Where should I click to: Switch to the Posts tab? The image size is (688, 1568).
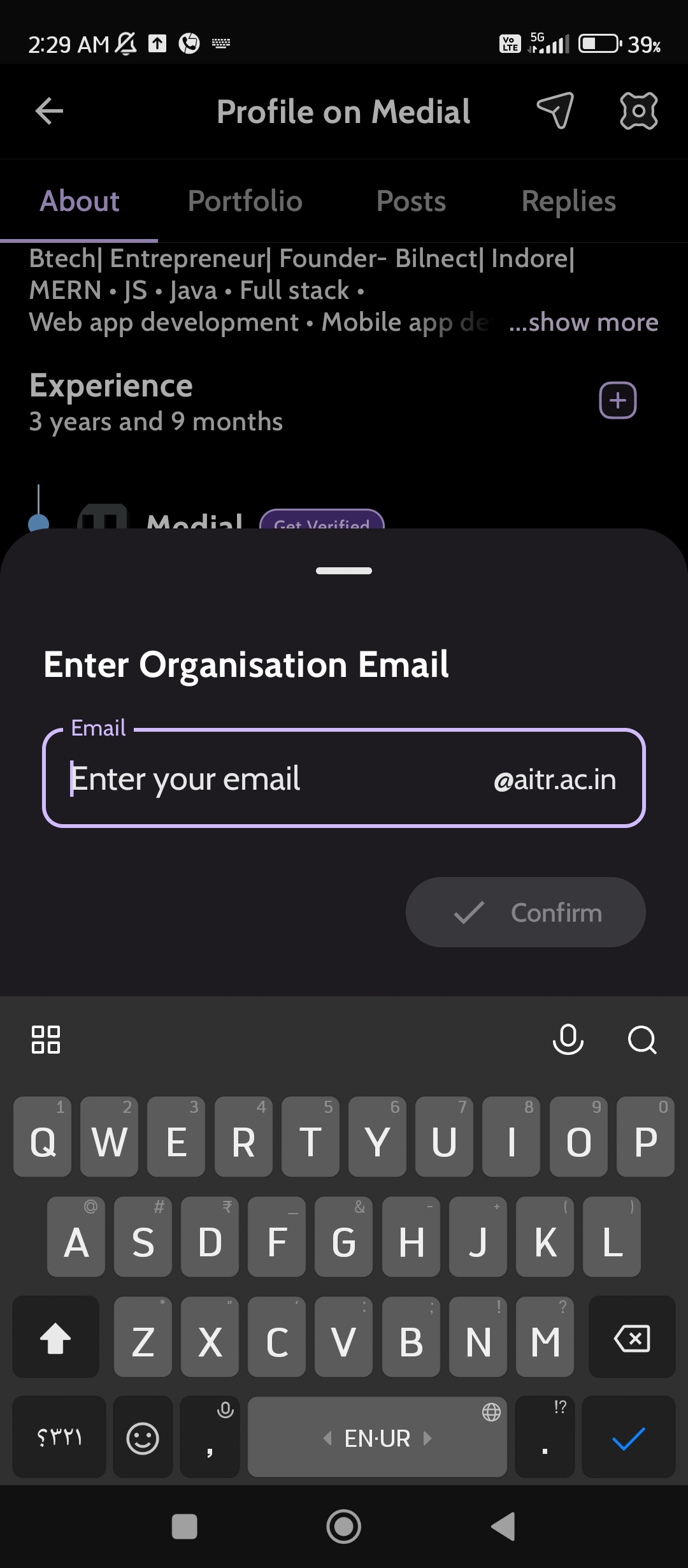411,201
